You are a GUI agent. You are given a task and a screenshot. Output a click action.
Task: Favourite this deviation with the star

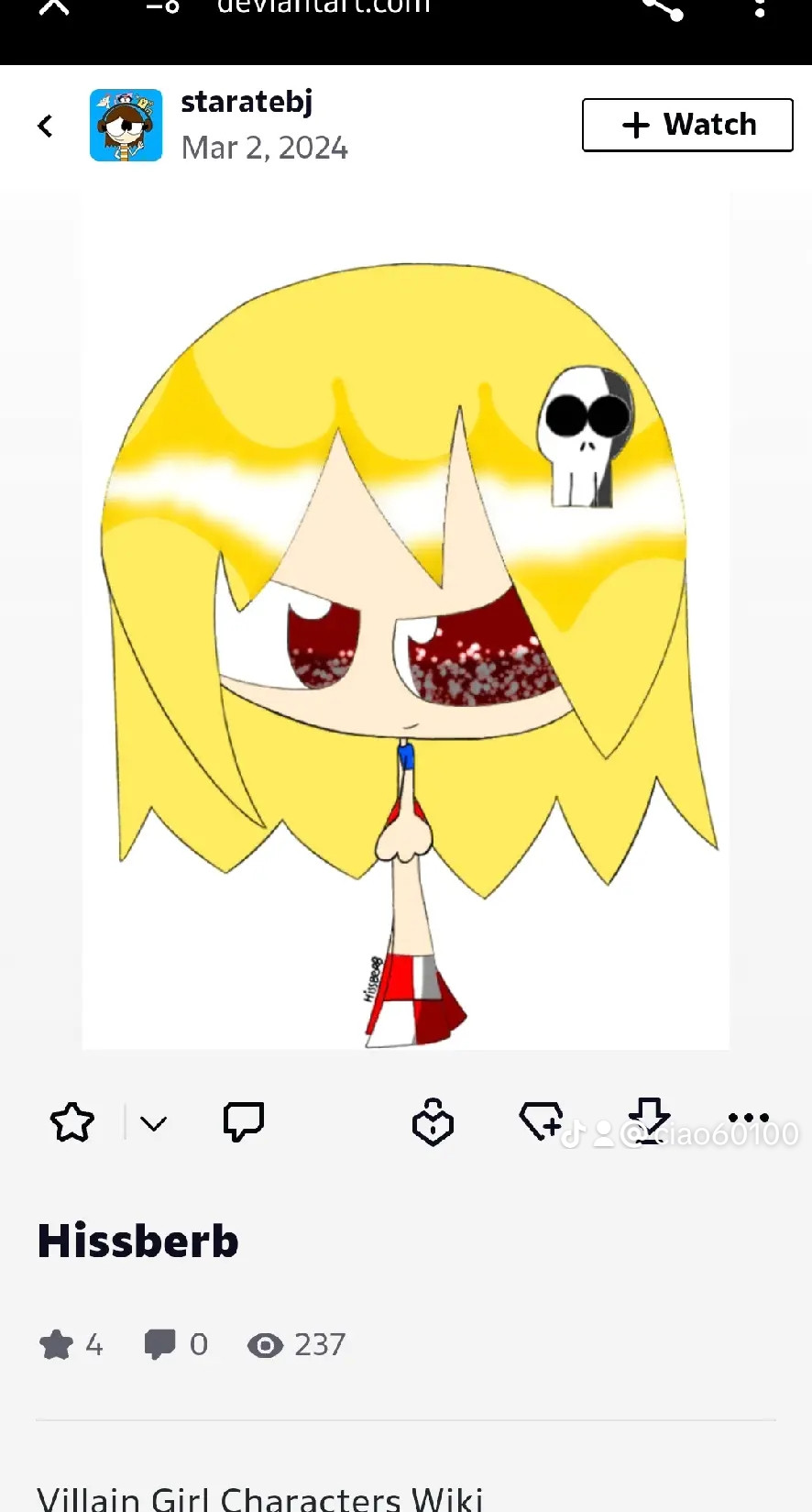72,1122
